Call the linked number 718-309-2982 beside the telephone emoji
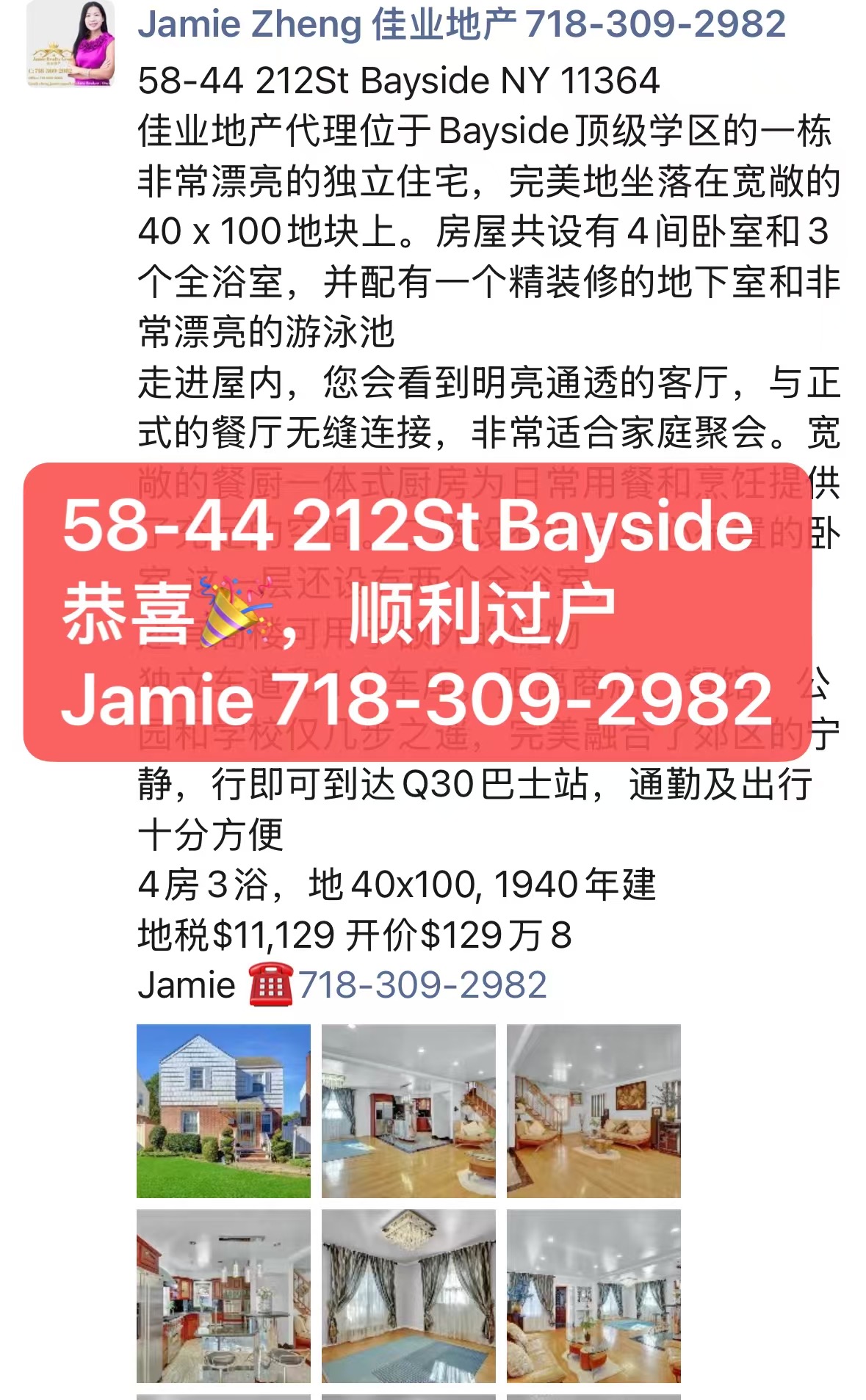 coord(422,984)
